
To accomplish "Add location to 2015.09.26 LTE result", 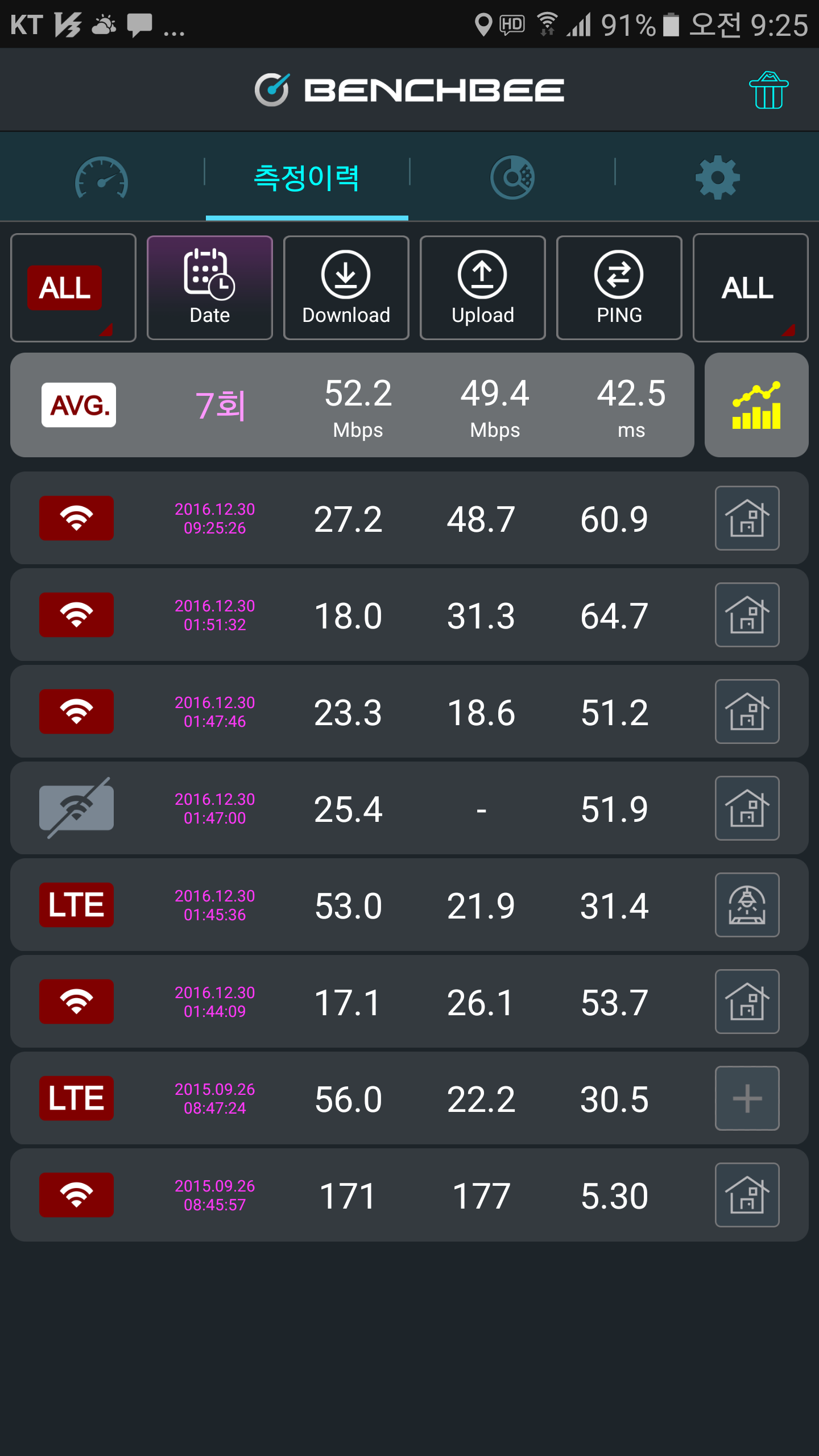I will [747, 1098].
